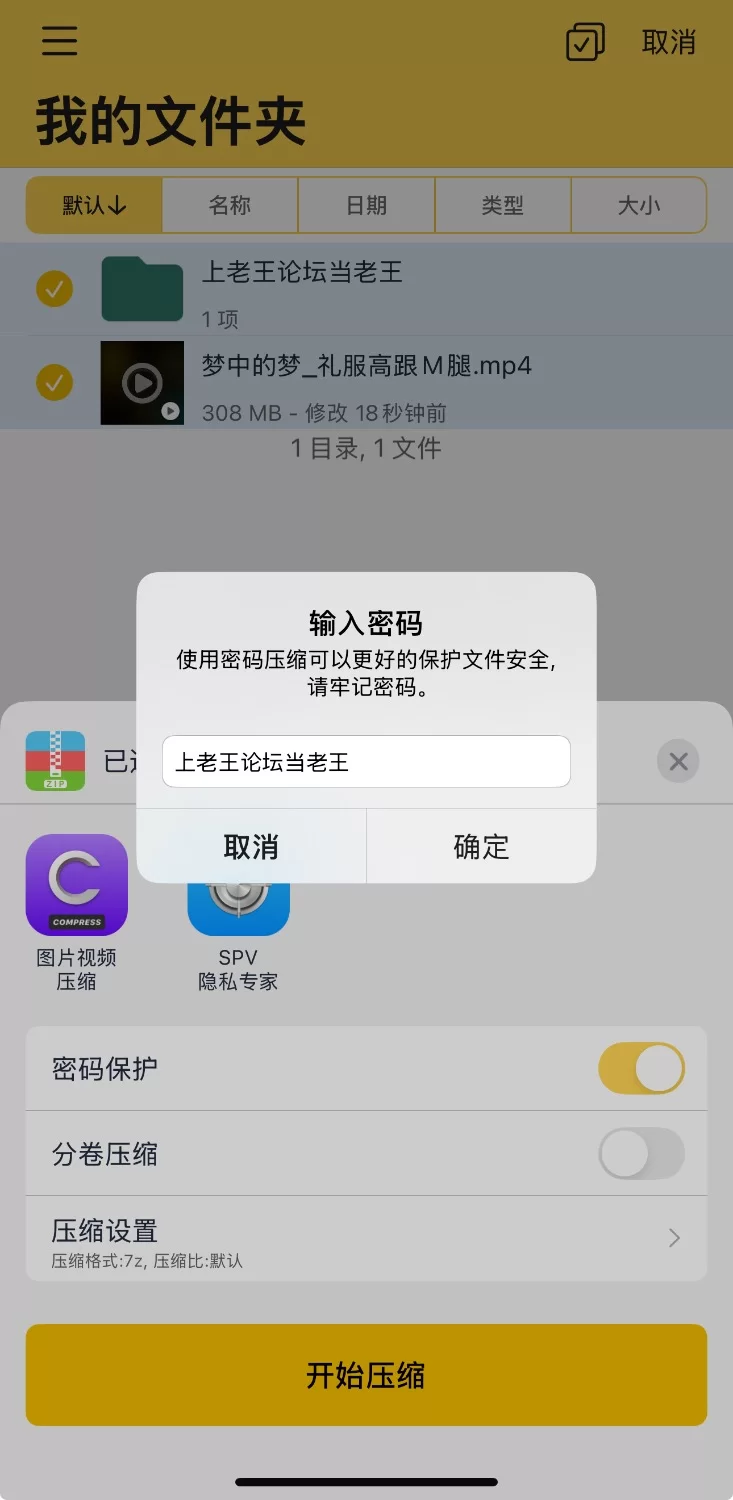The width and height of the screenshot is (733, 1500).
Task: Turn off 密码保护
Action: coord(641,1068)
